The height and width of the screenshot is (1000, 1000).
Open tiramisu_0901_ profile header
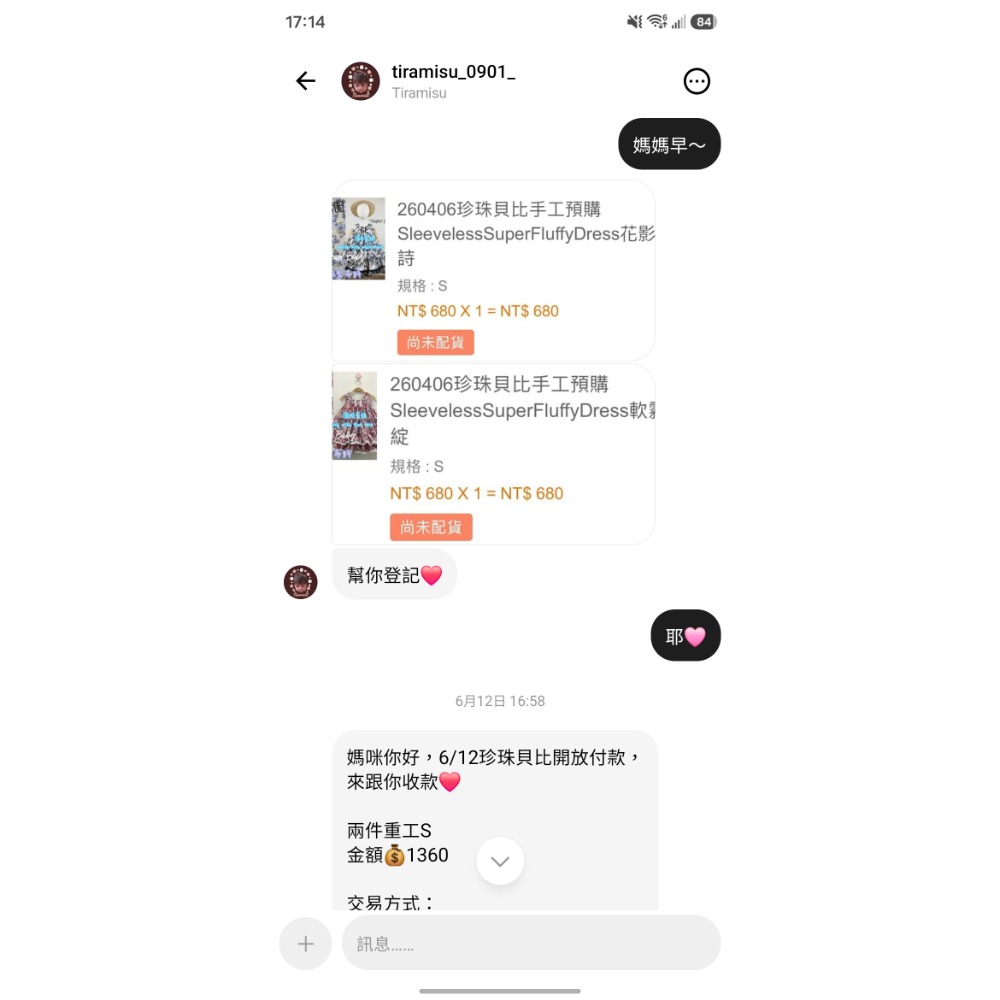[x=429, y=81]
